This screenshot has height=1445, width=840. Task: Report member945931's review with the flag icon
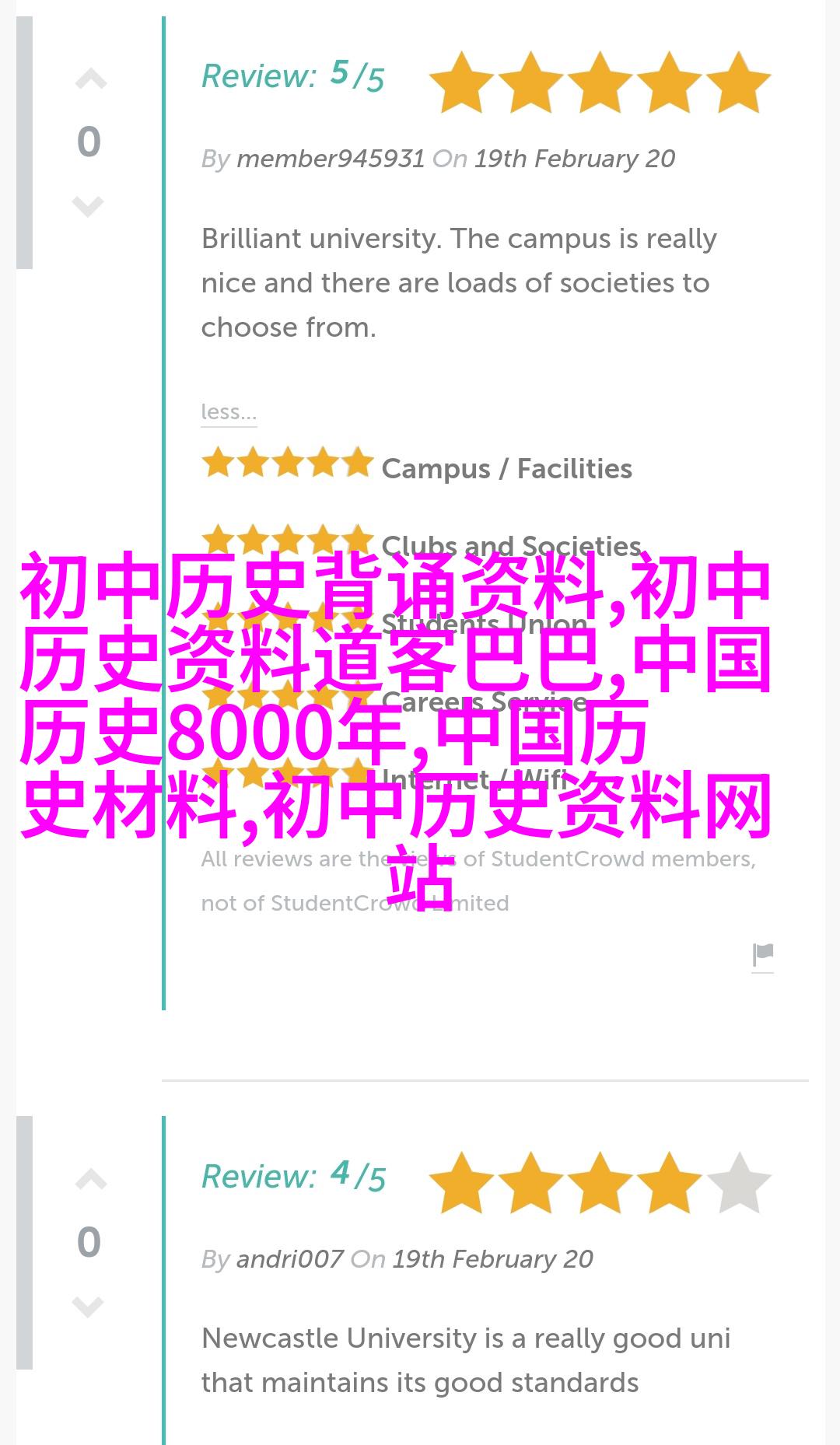762,954
